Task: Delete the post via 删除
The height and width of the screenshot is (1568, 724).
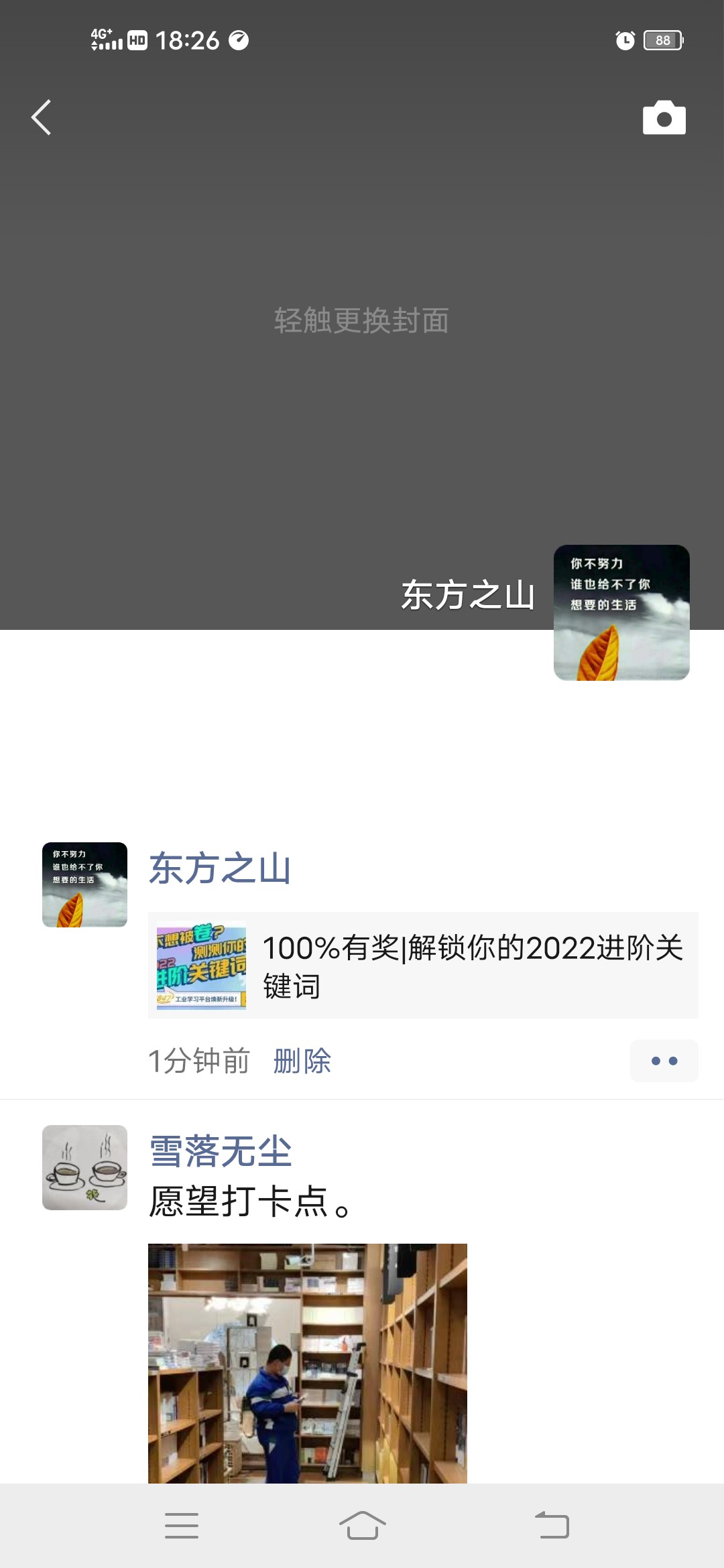Action: (x=302, y=1061)
